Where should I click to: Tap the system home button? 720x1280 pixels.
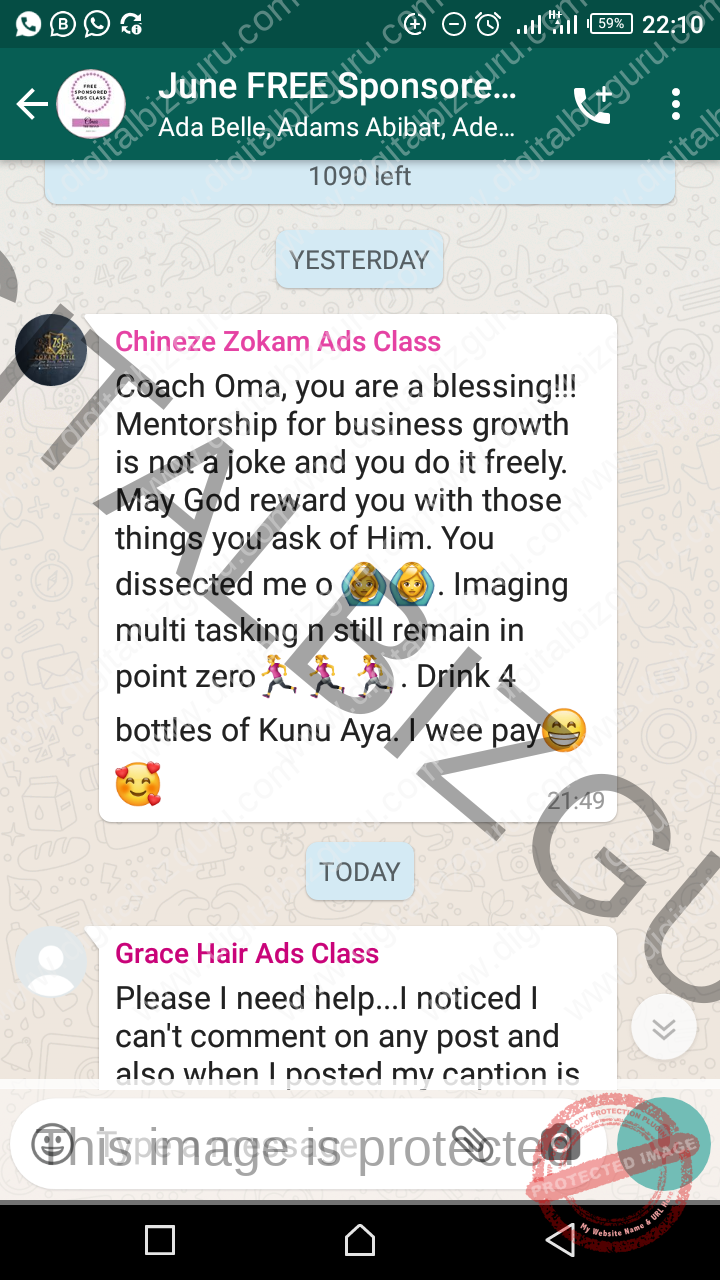360,1241
